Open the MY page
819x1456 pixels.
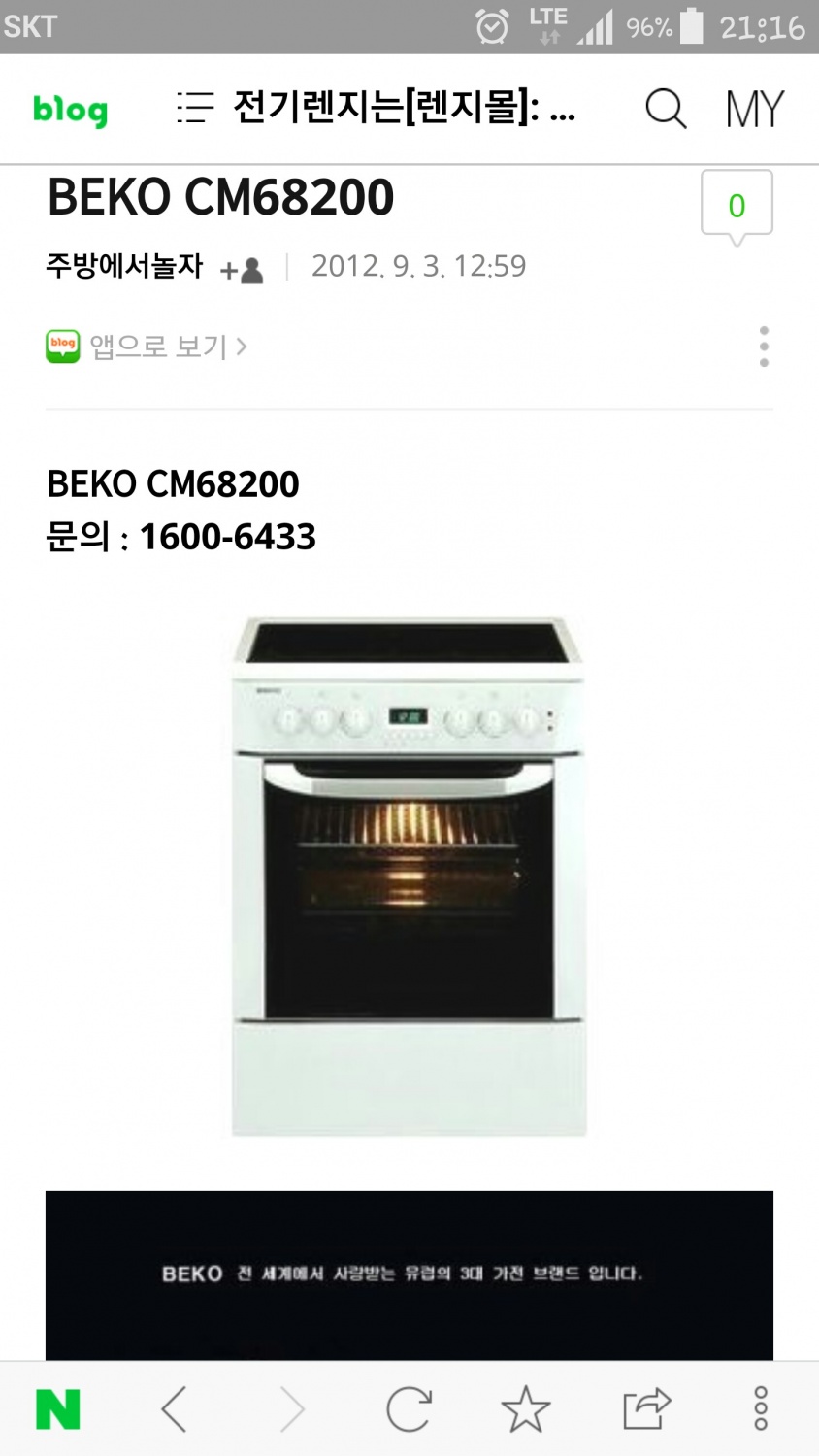754,109
